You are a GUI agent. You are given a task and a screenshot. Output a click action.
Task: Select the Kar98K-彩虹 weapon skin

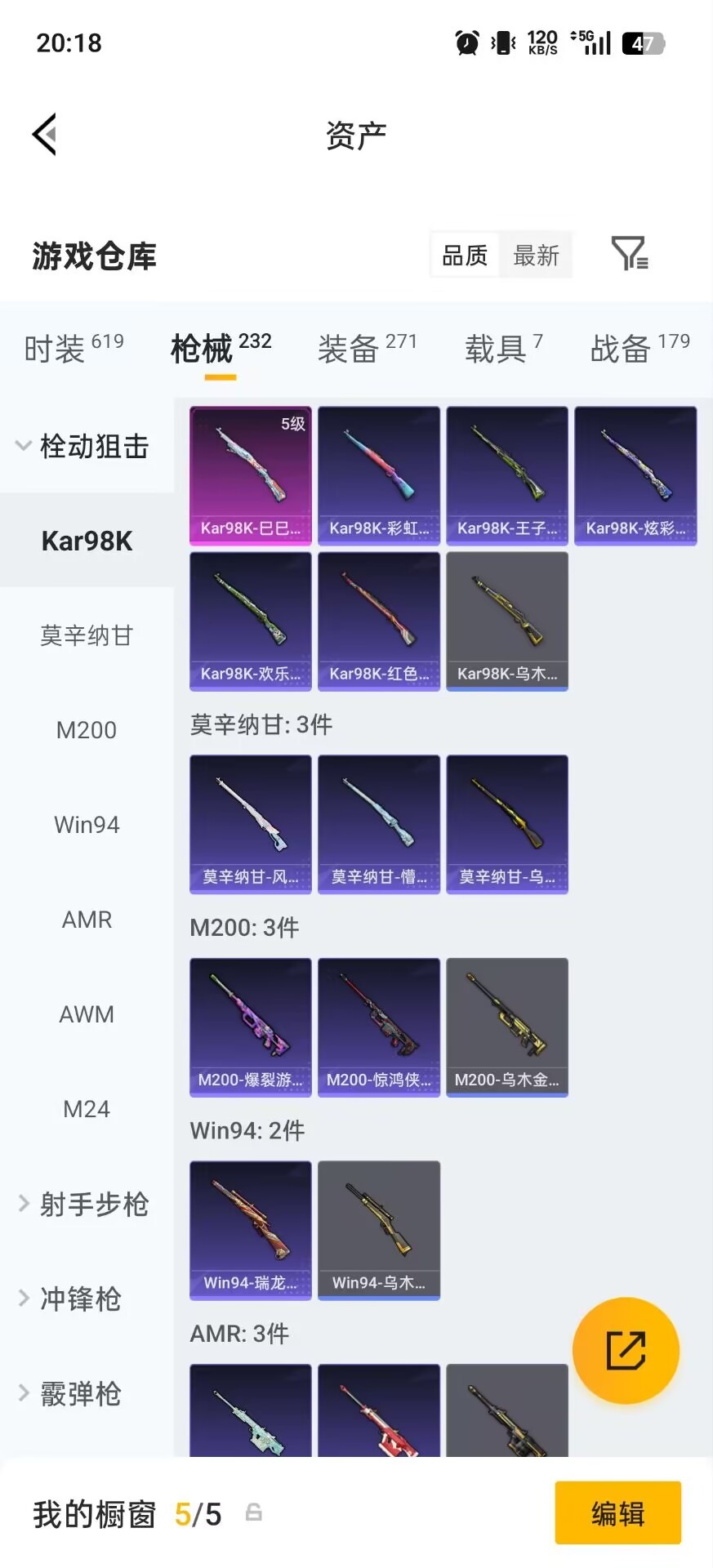point(378,474)
